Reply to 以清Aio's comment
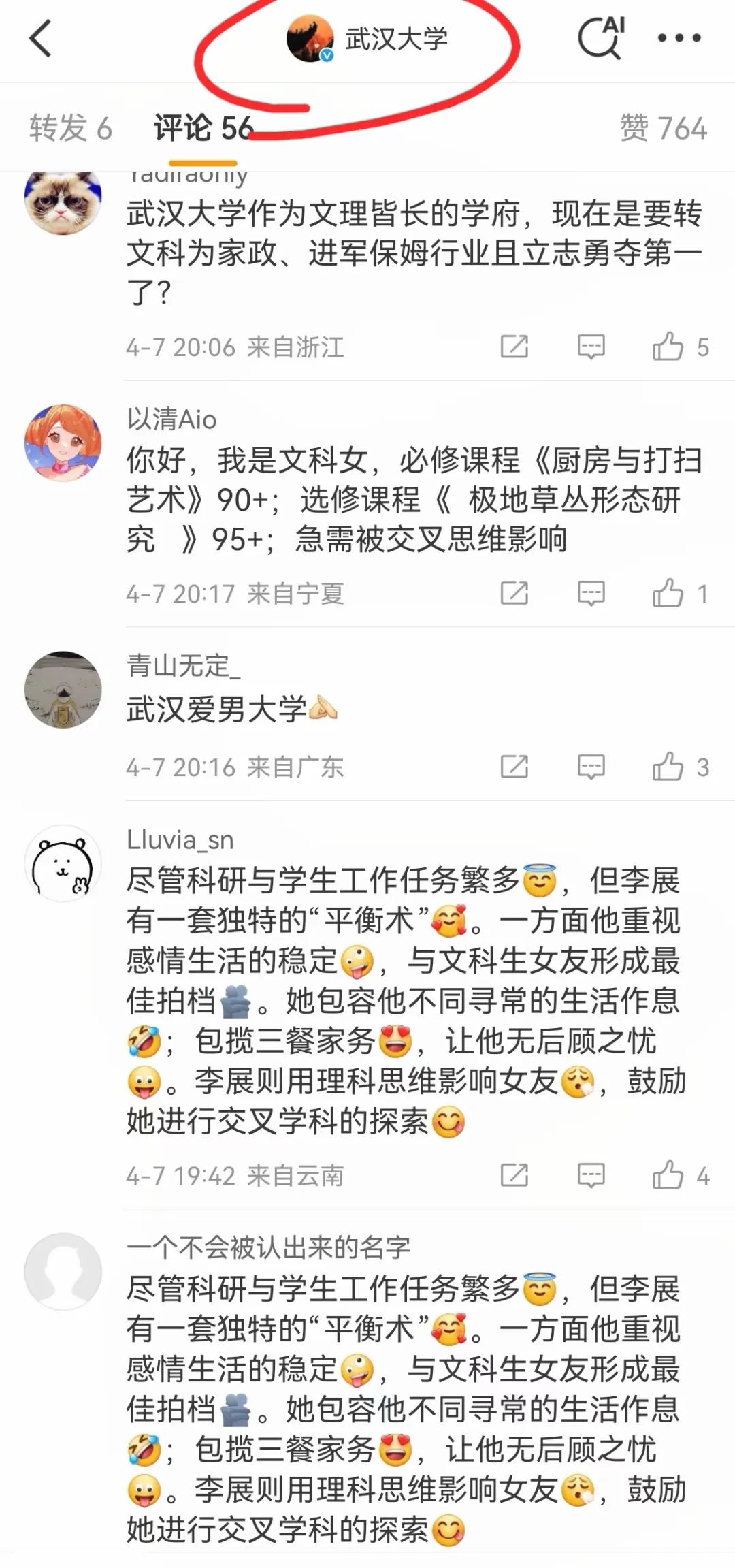This screenshot has height=1568, width=735. [591, 593]
